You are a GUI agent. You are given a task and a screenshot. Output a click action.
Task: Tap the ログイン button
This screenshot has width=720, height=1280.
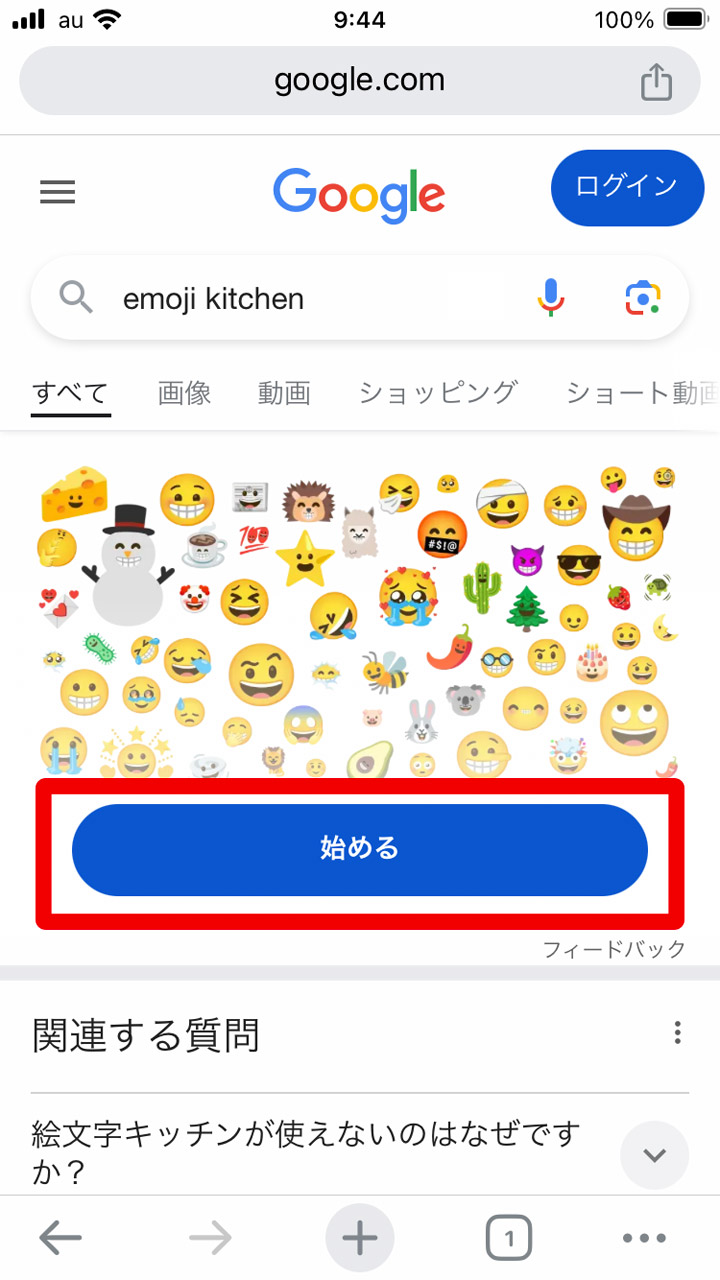627,187
